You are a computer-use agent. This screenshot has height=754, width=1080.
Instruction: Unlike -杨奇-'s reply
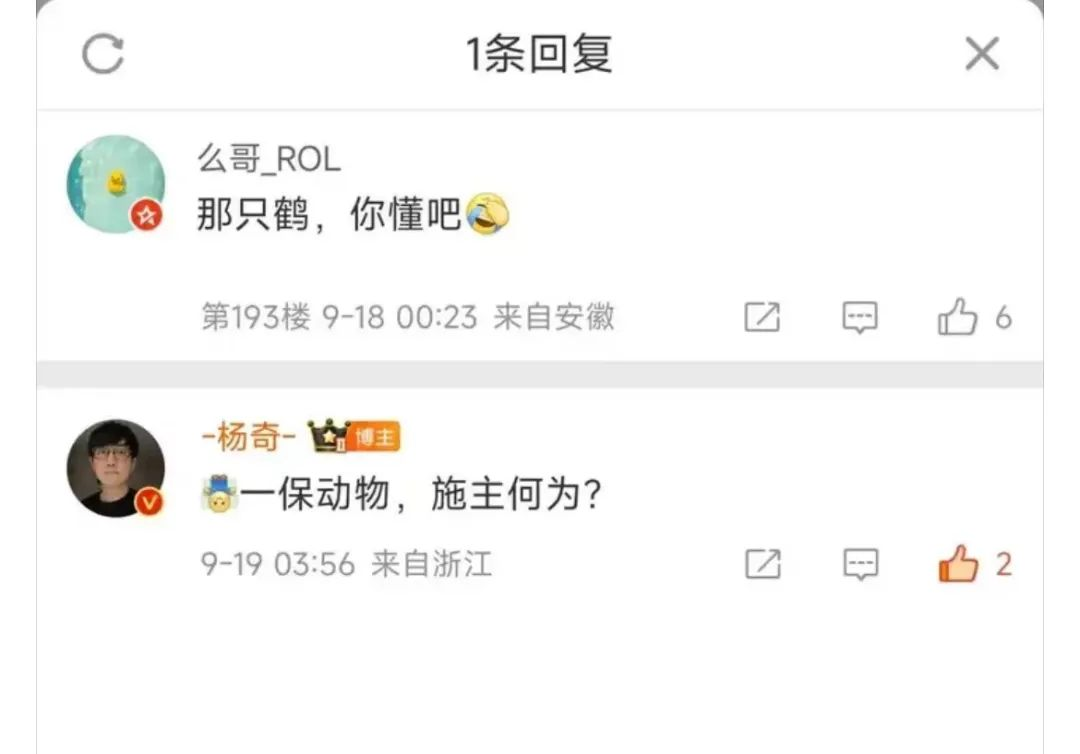[x=957, y=565]
